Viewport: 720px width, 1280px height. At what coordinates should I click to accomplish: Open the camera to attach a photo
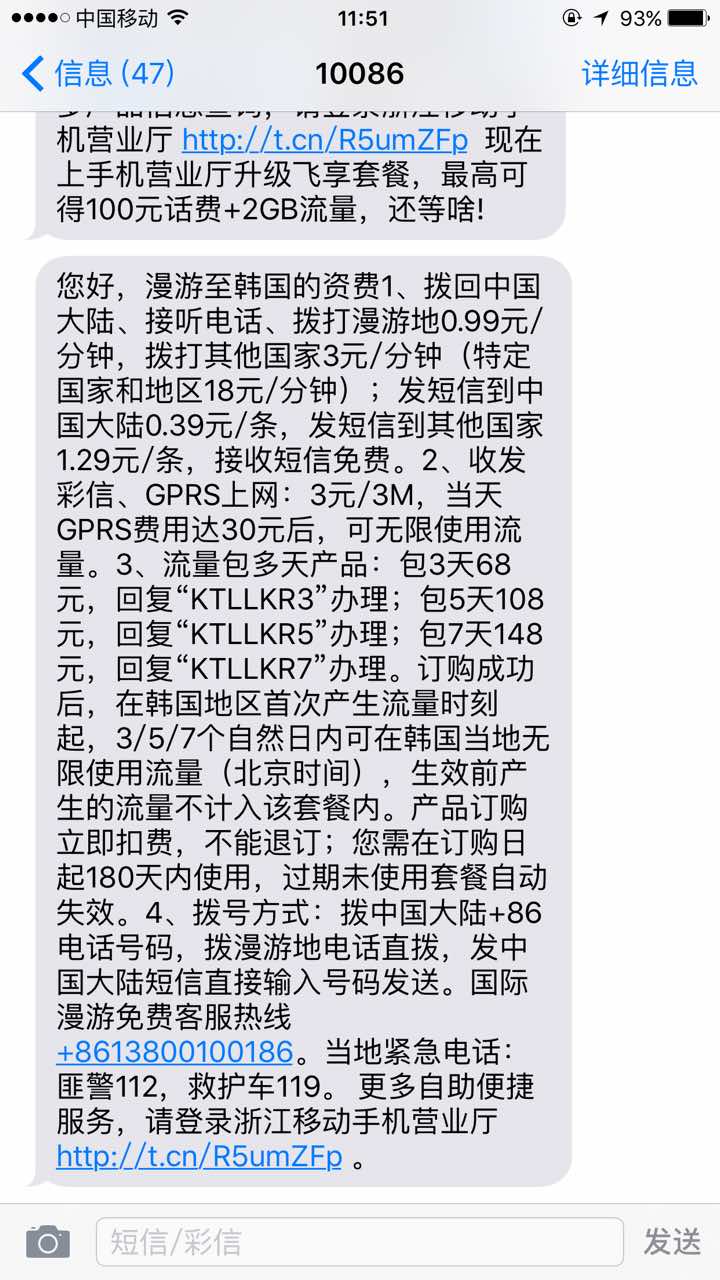coord(47,1242)
